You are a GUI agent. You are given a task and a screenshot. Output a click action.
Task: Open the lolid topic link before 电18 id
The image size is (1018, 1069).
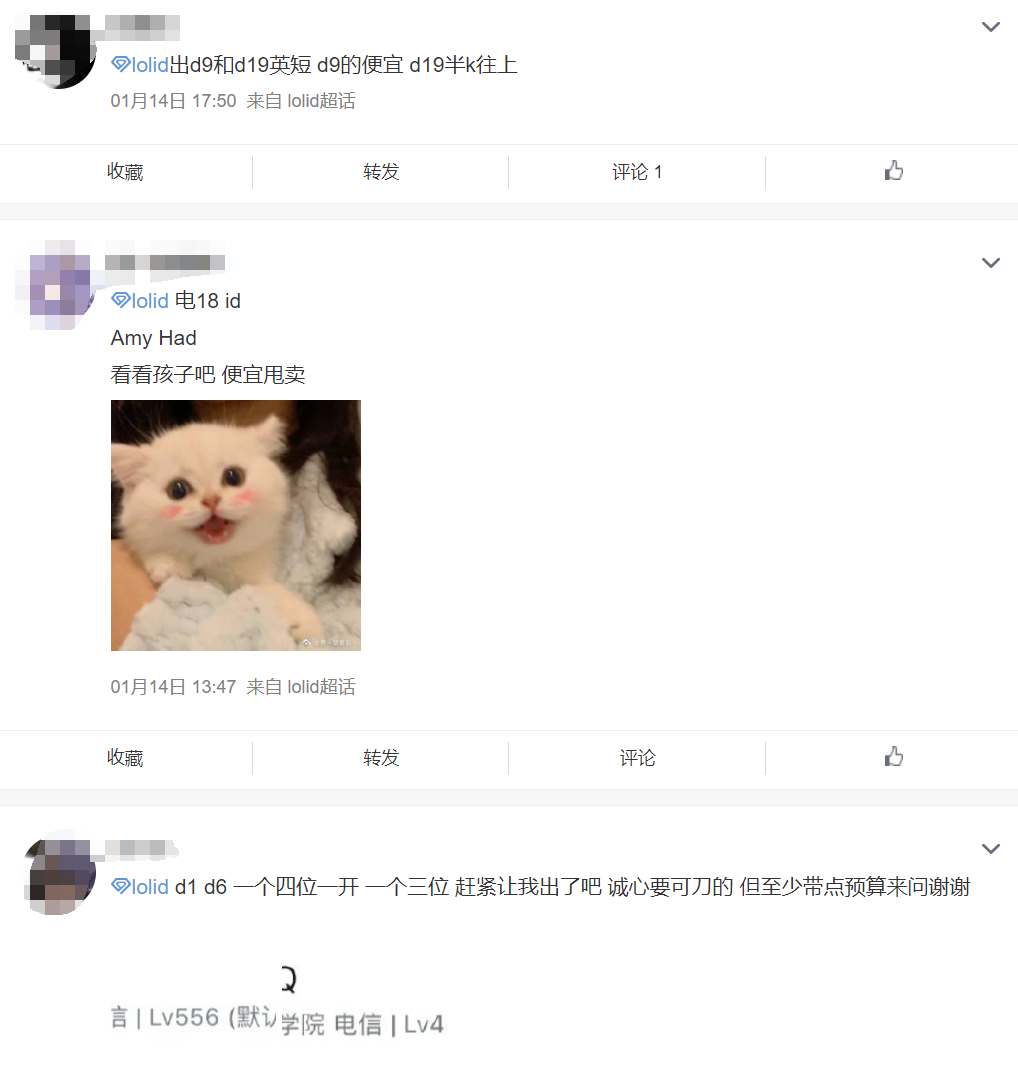pyautogui.click(x=140, y=301)
